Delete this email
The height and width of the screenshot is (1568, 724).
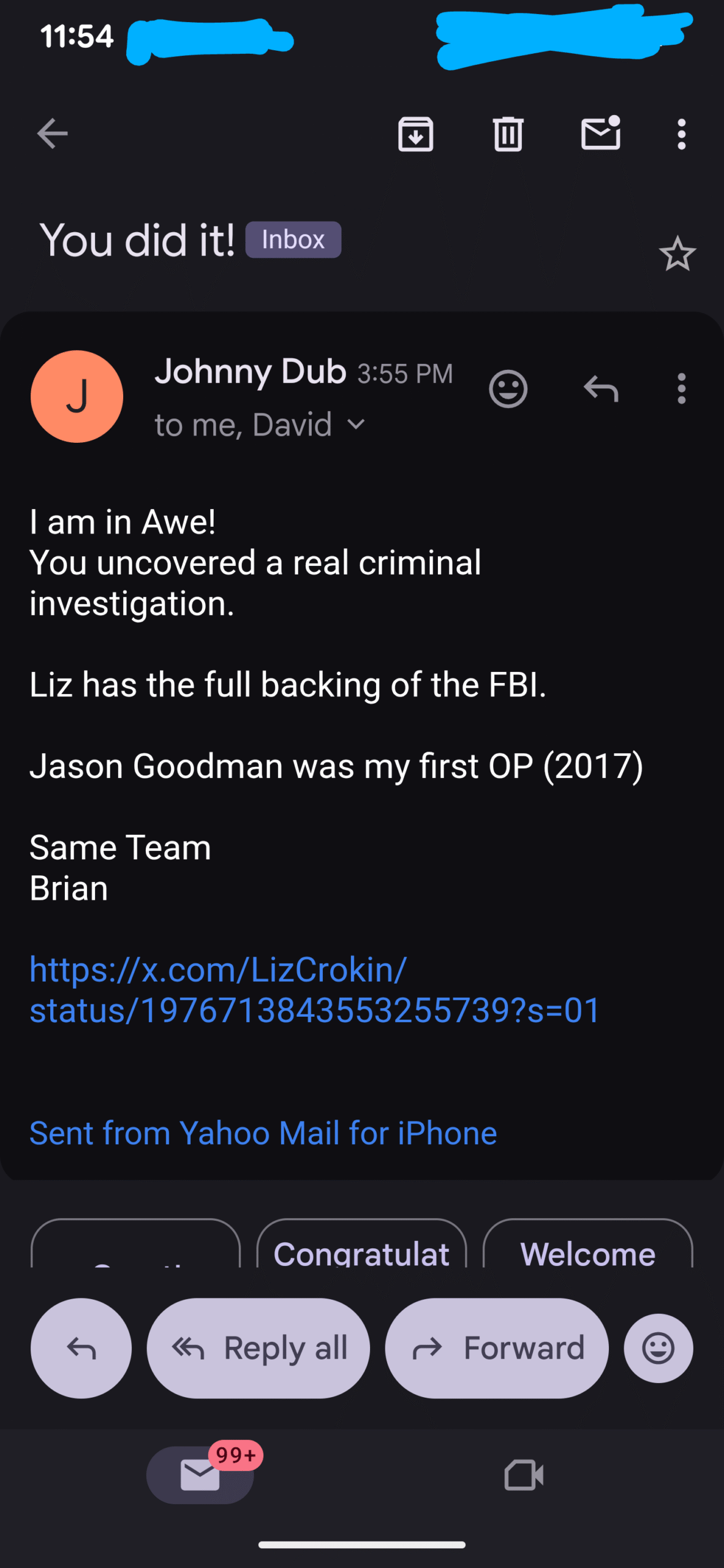(508, 134)
